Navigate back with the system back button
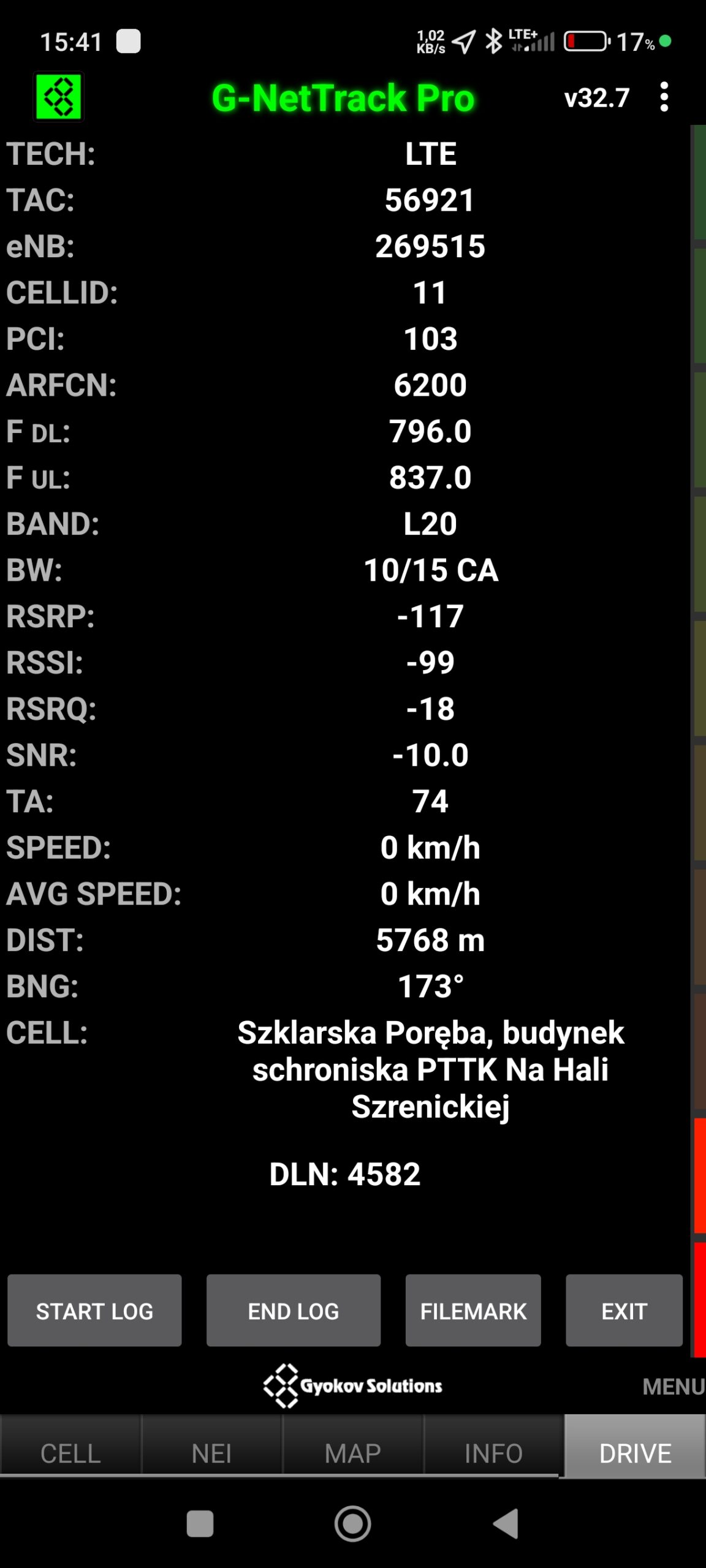Screen dimensions: 706x1568 point(507,1523)
